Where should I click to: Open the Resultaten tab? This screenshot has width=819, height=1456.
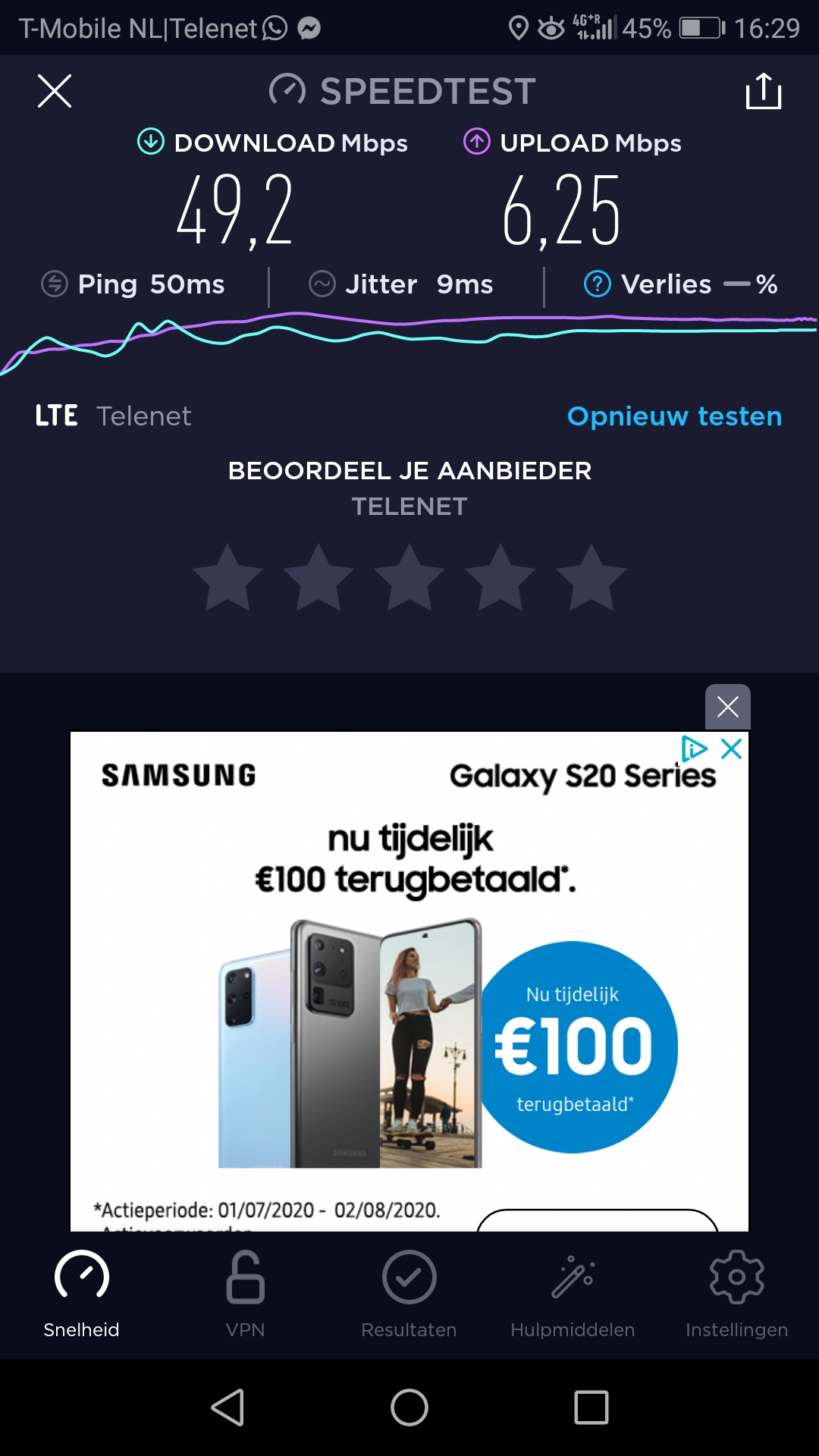click(x=409, y=1293)
